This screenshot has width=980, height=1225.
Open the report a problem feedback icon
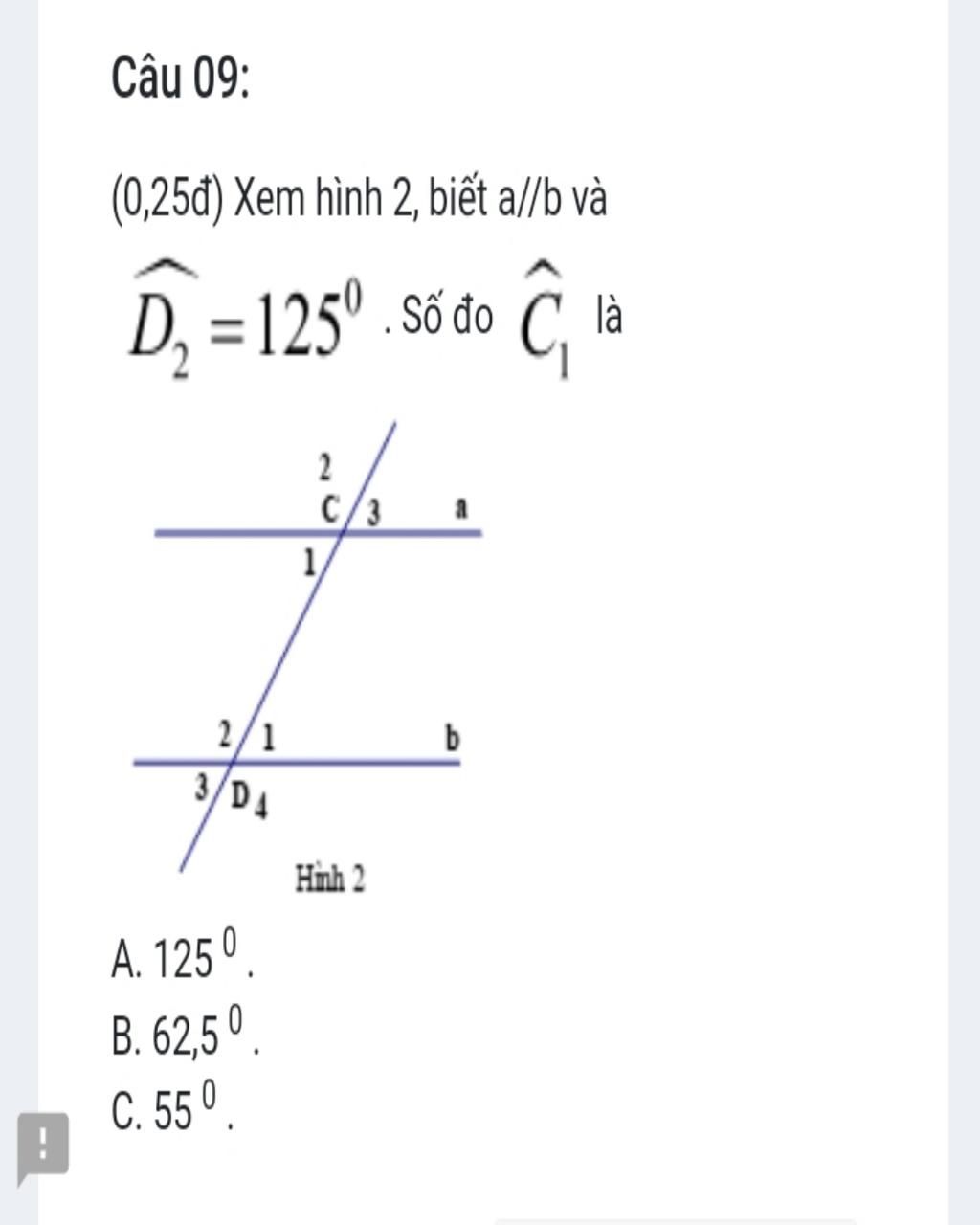click(x=42, y=1144)
